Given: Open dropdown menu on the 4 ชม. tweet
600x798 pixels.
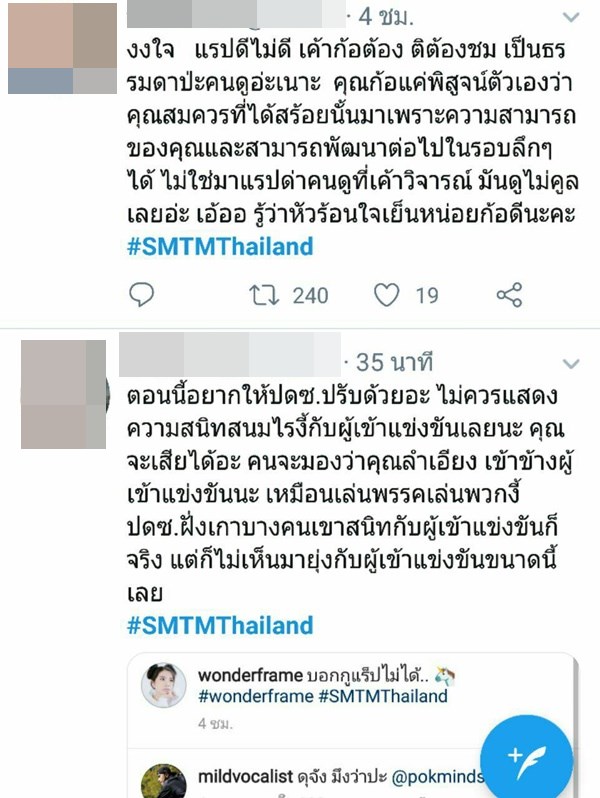Looking at the screenshot, I should point(571,17).
